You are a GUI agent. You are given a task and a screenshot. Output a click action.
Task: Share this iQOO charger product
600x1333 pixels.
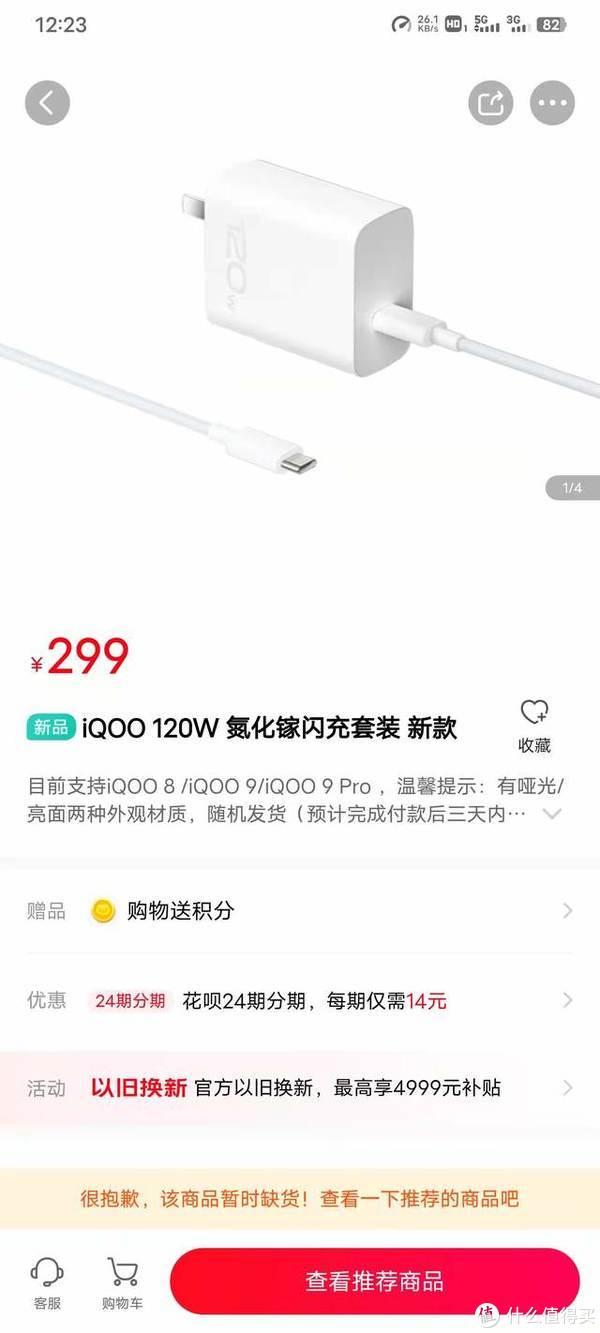tap(490, 103)
